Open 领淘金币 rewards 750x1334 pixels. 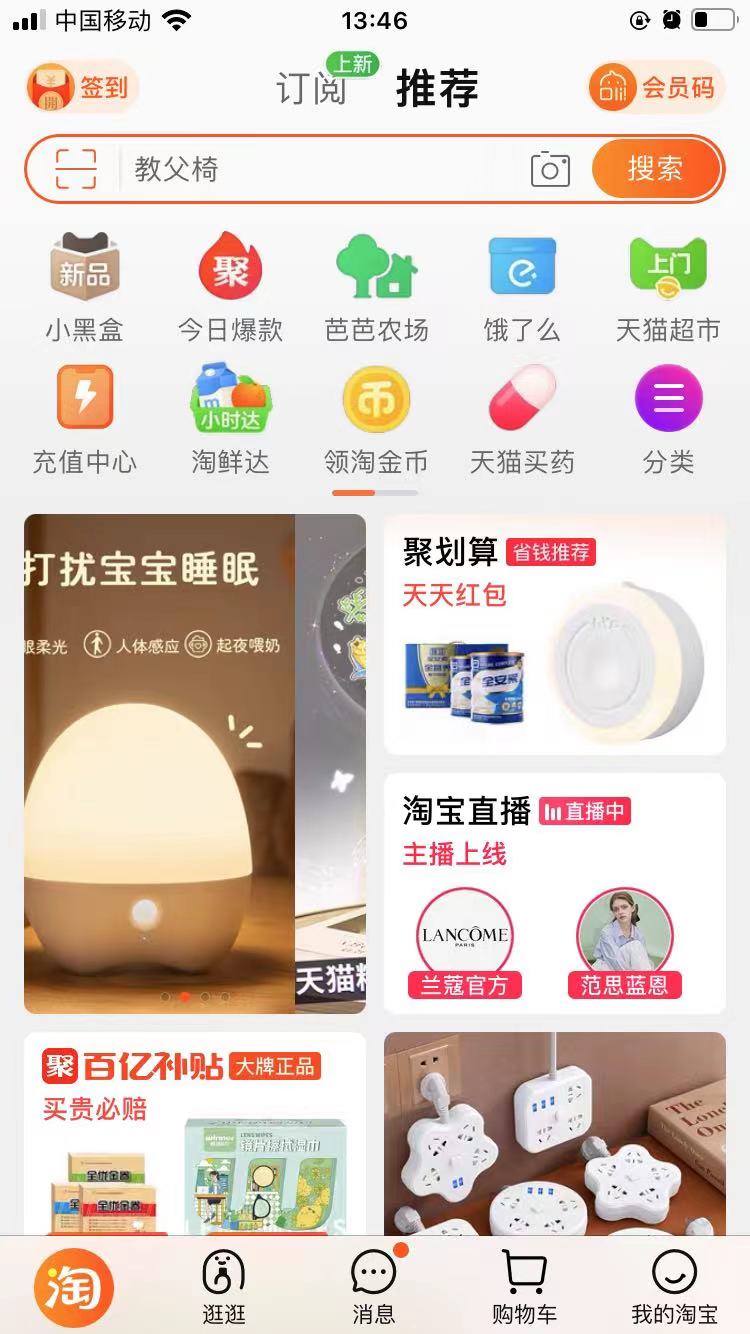(x=376, y=420)
